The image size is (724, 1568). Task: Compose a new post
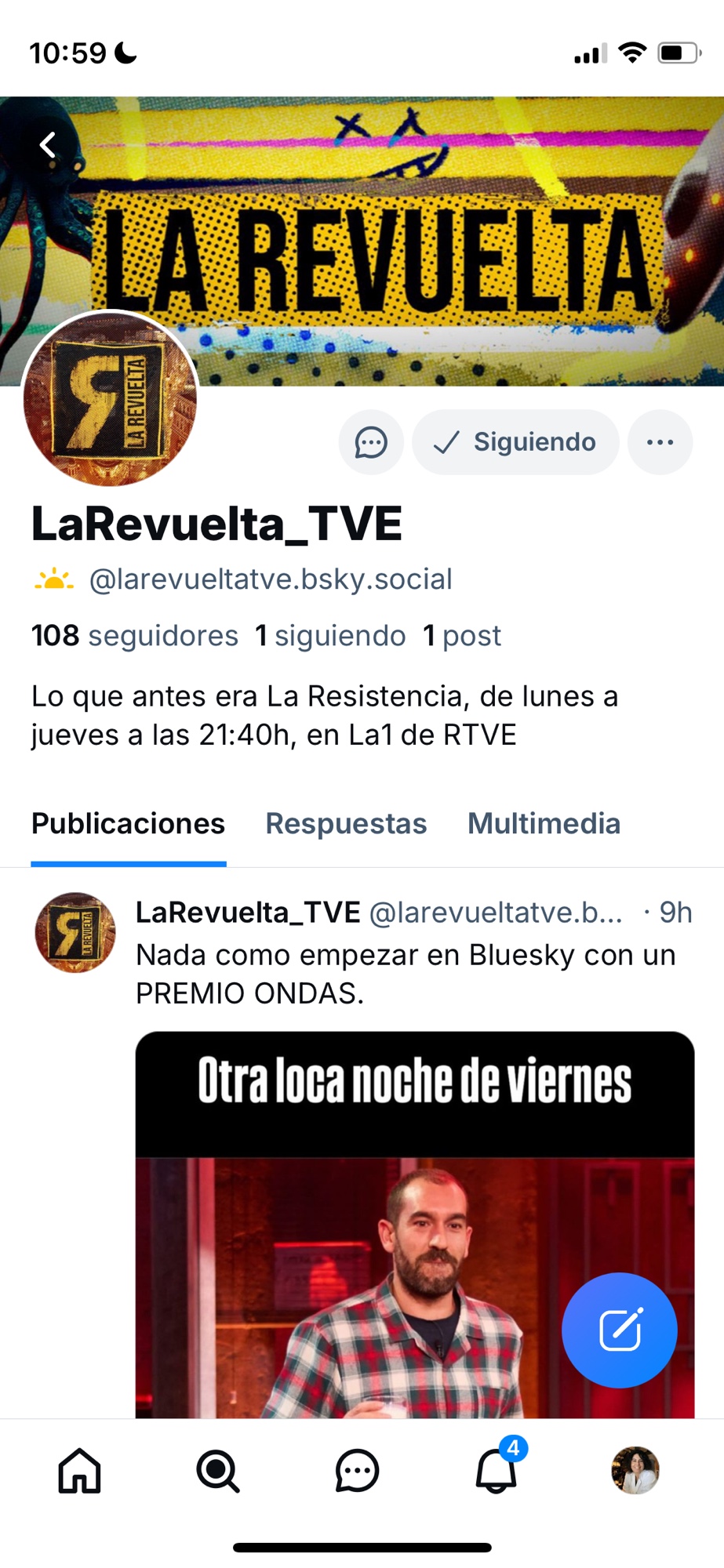coord(619,1330)
